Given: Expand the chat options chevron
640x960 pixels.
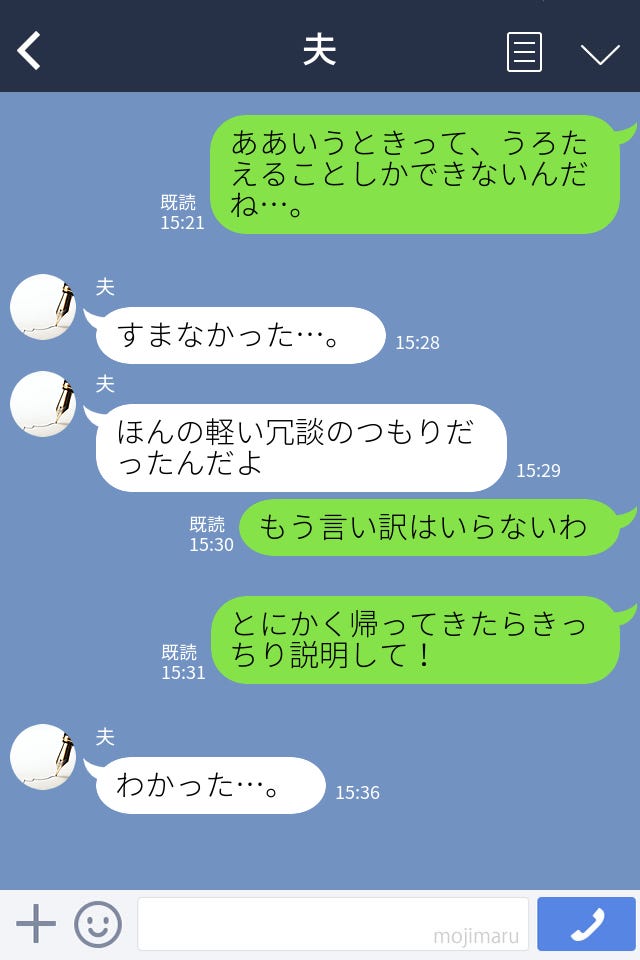Looking at the screenshot, I should point(600,54).
